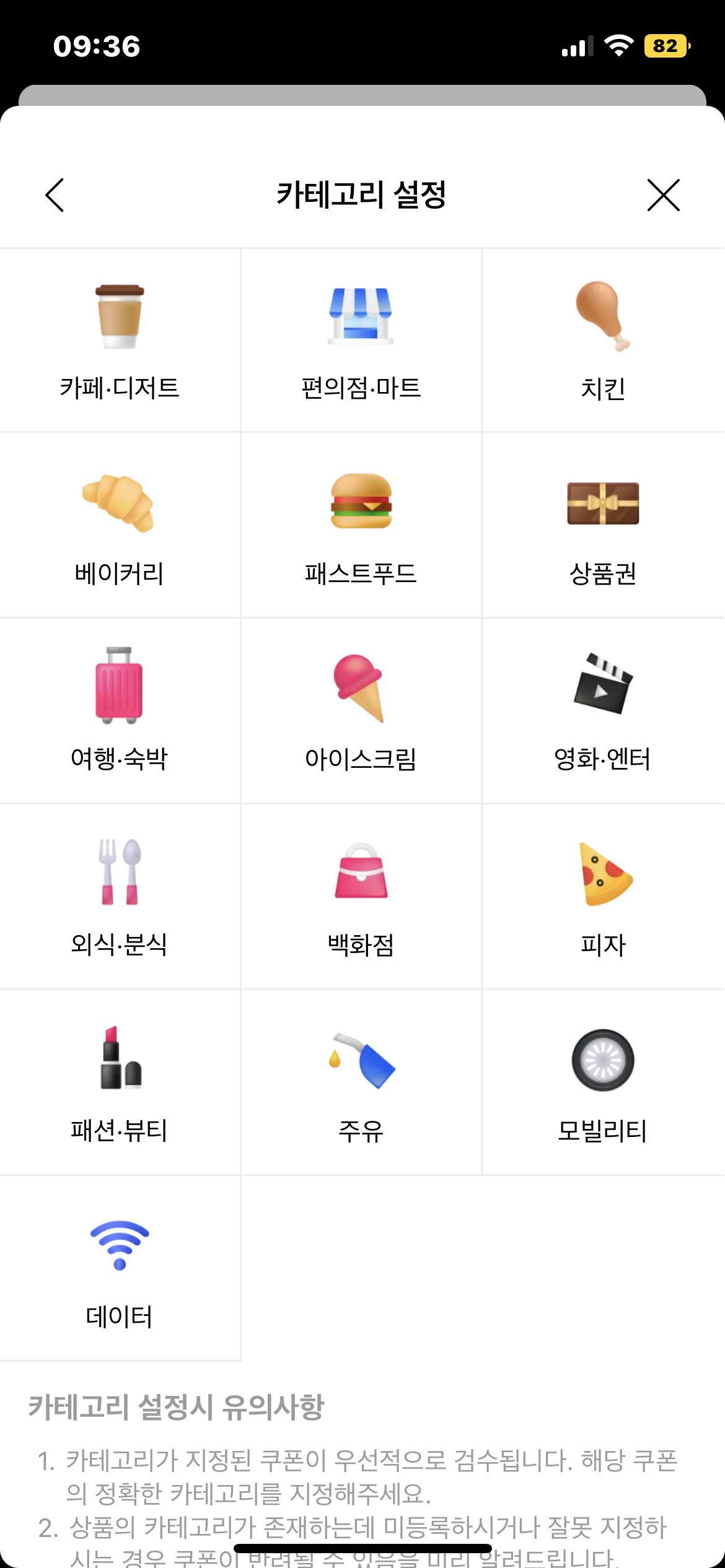725x1568 pixels.
Task: Pick the 치킨 category
Action: tap(604, 340)
